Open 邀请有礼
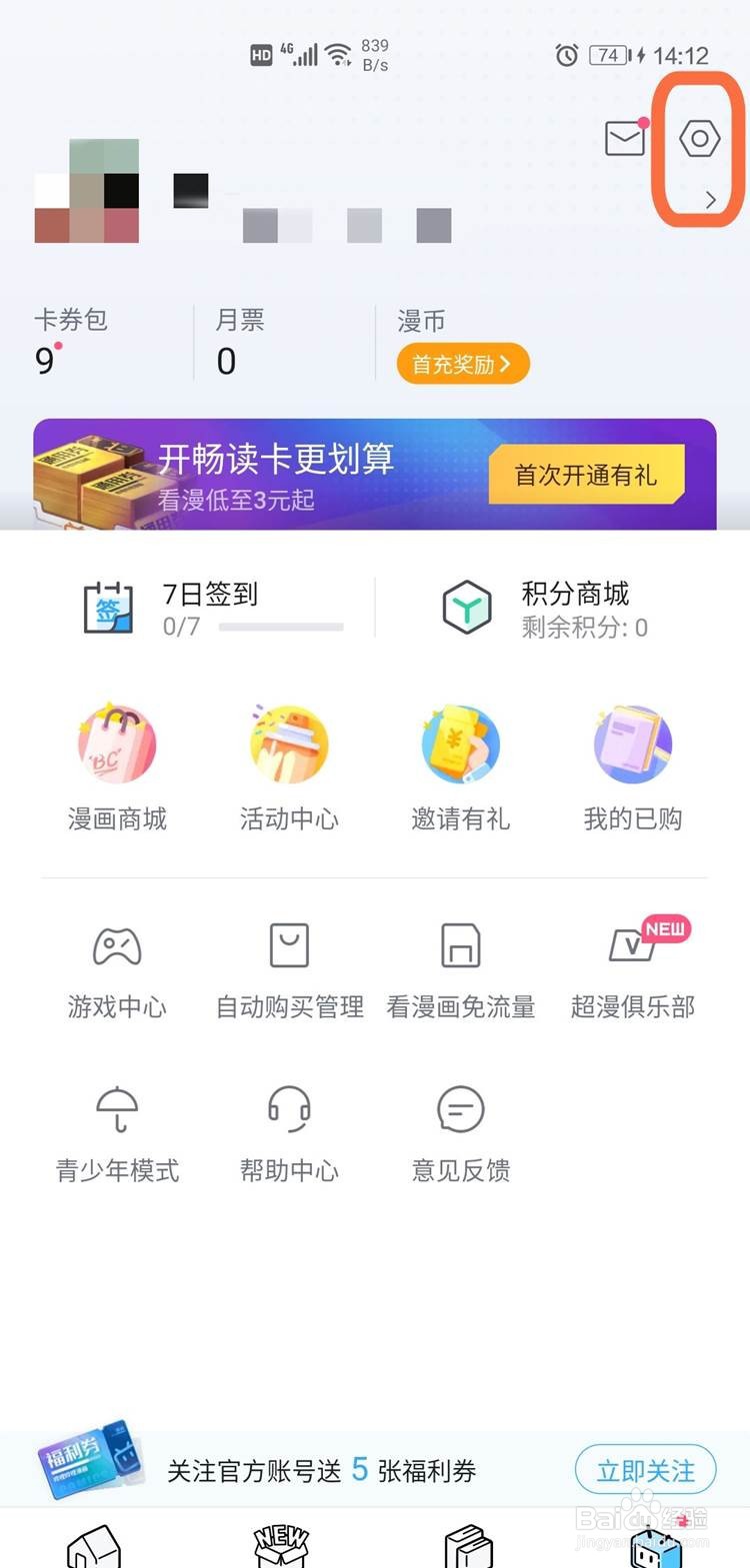 pos(461,769)
